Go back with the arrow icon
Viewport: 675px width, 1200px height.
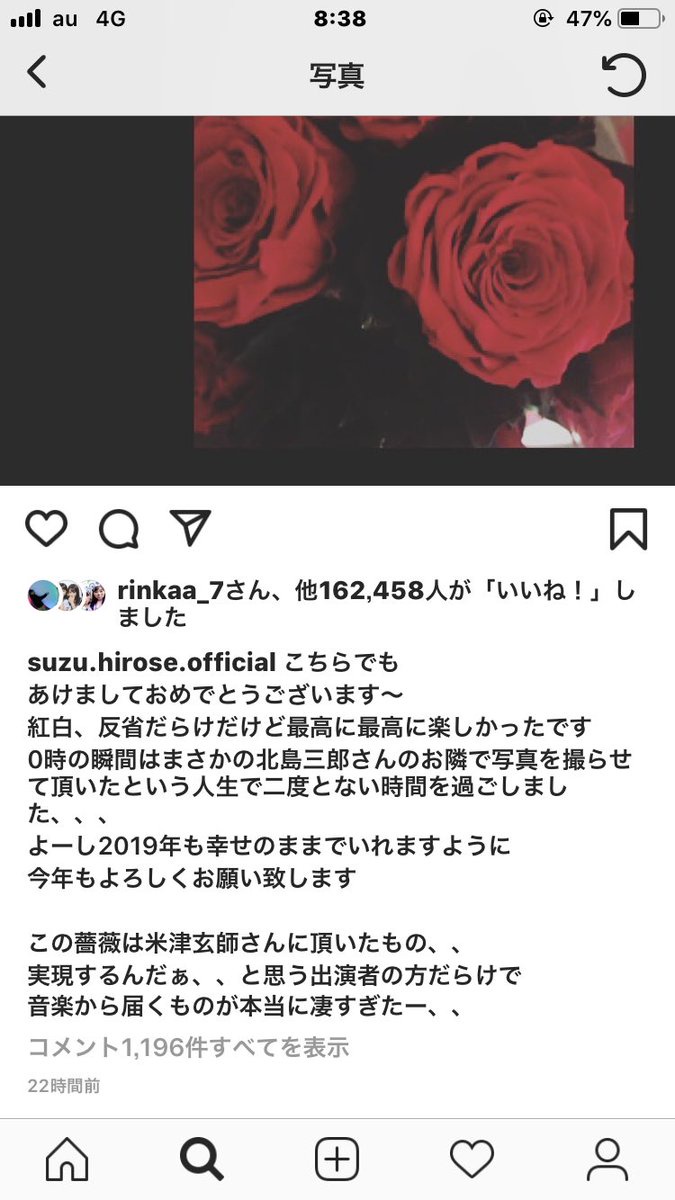pyautogui.click(x=37, y=74)
